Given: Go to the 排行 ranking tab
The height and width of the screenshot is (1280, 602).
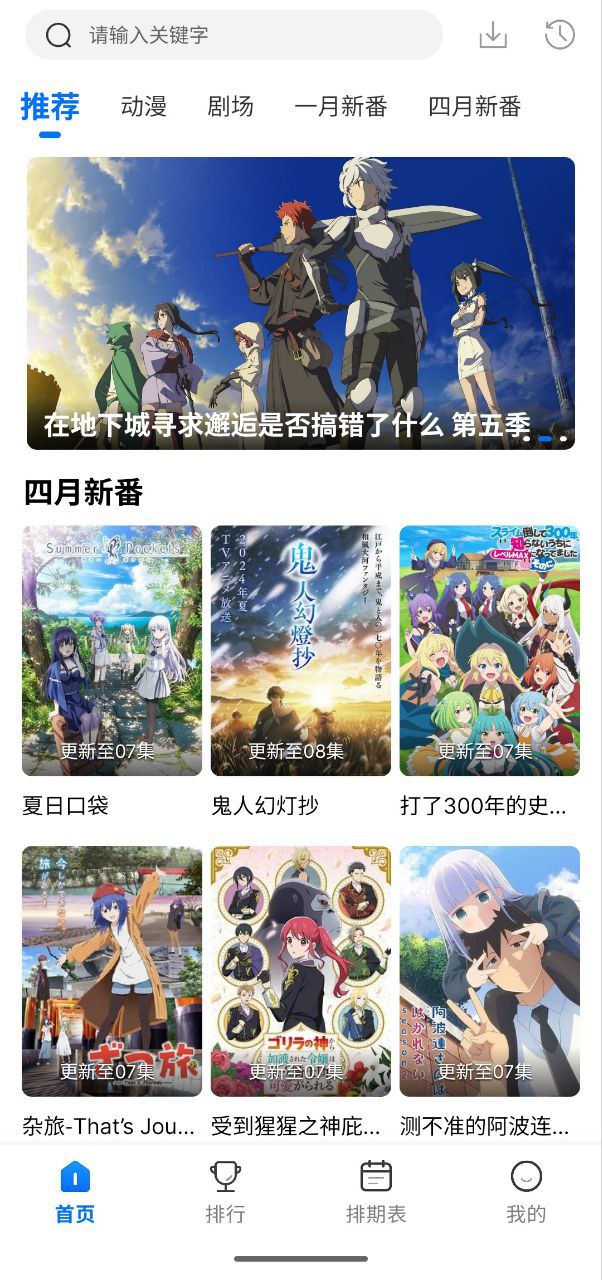Looking at the screenshot, I should coord(225,1192).
